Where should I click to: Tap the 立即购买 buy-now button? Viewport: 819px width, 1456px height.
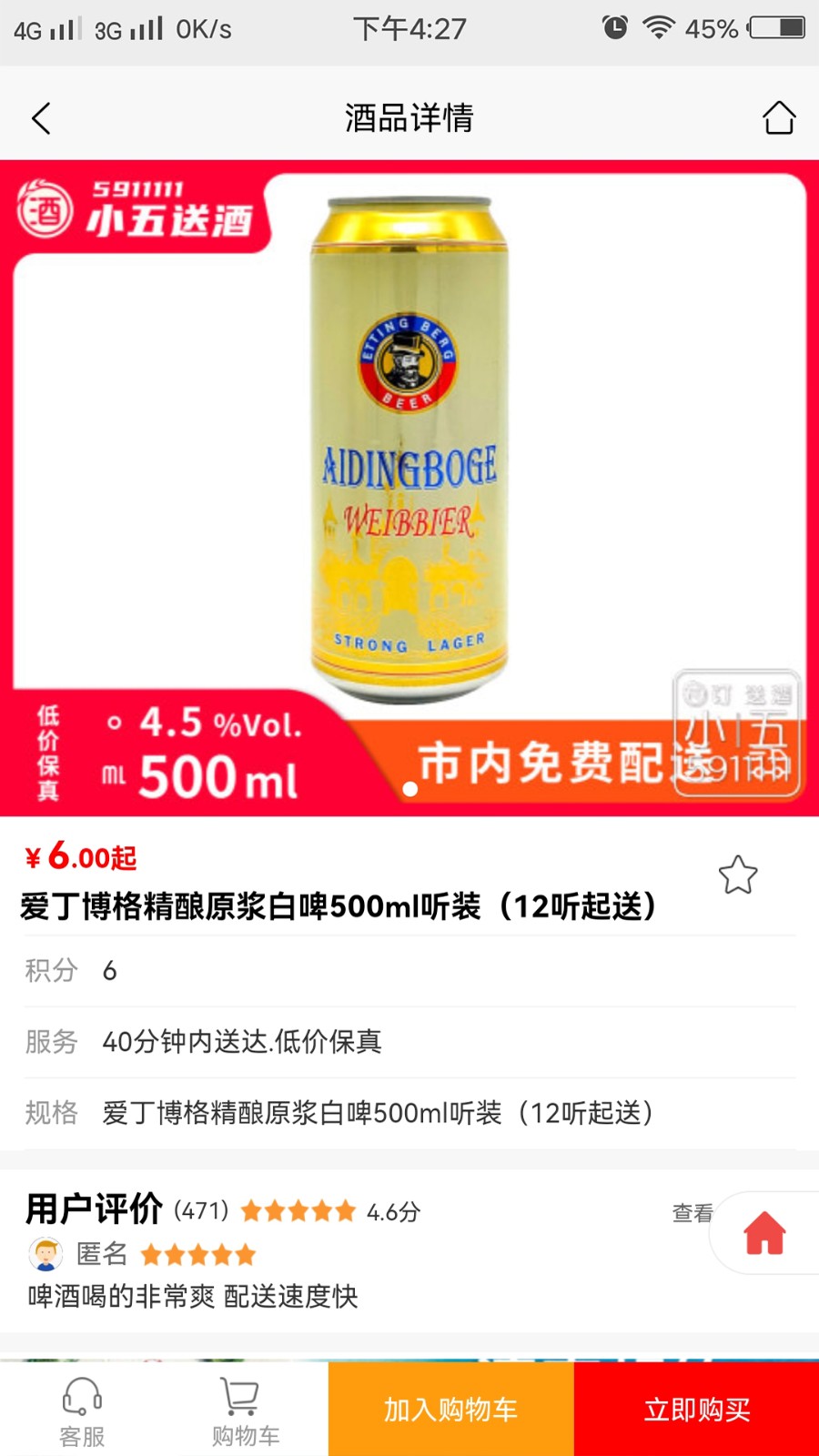tap(695, 1409)
